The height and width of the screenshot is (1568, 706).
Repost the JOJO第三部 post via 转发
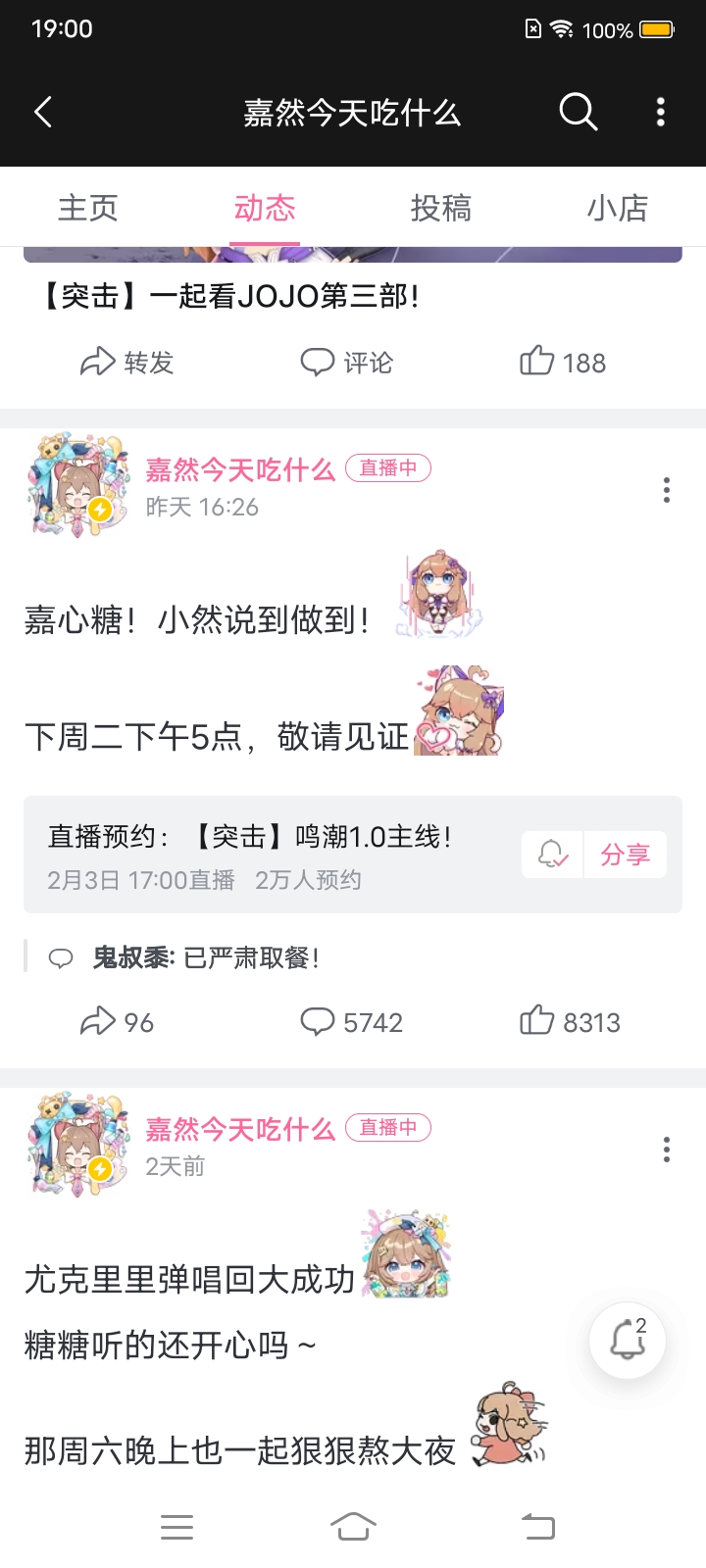(126, 363)
